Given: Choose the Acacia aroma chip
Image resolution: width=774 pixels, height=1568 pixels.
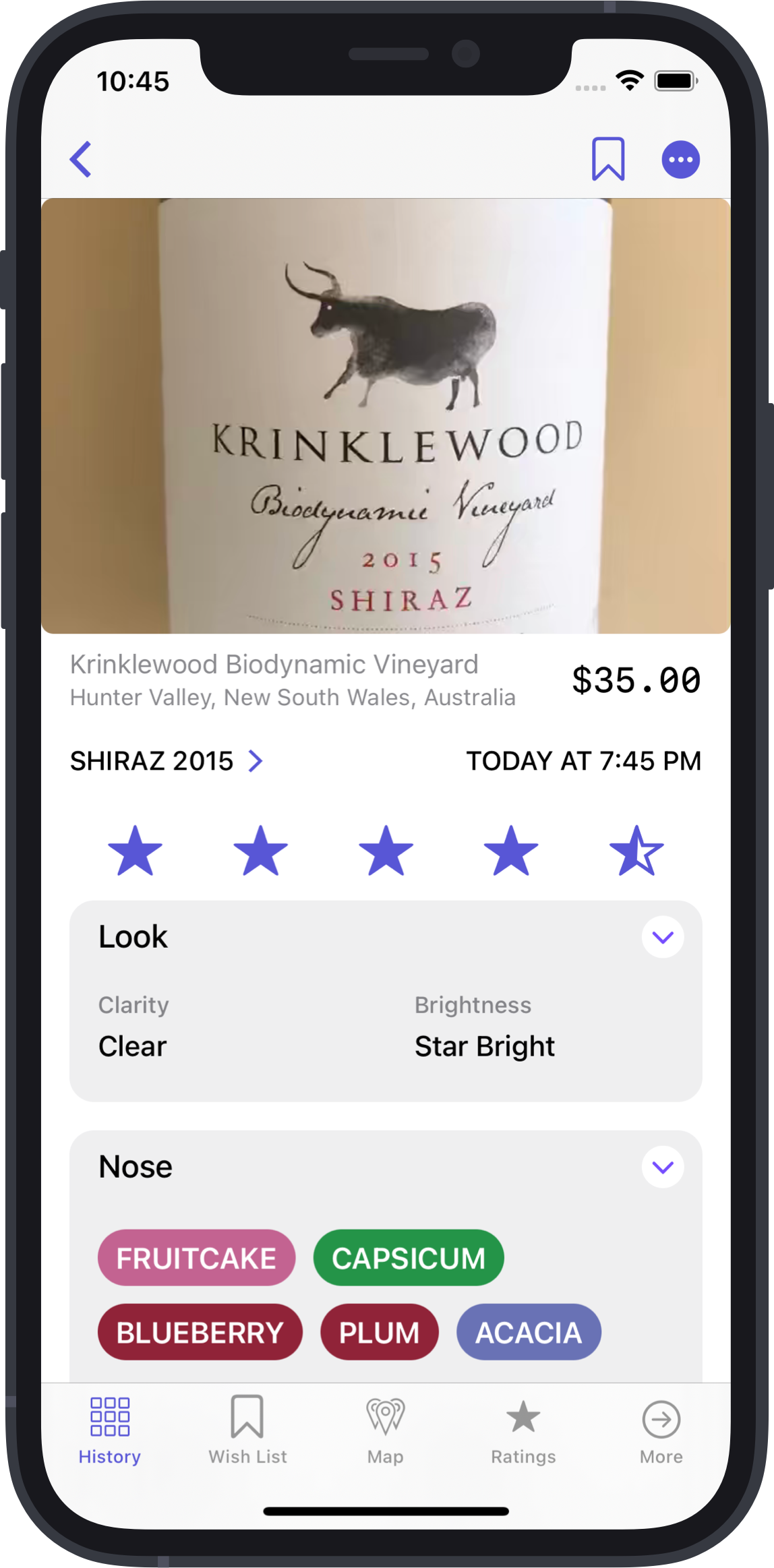Looking at the screenshot, I should pyautogui.click(x=529, y=1332).
